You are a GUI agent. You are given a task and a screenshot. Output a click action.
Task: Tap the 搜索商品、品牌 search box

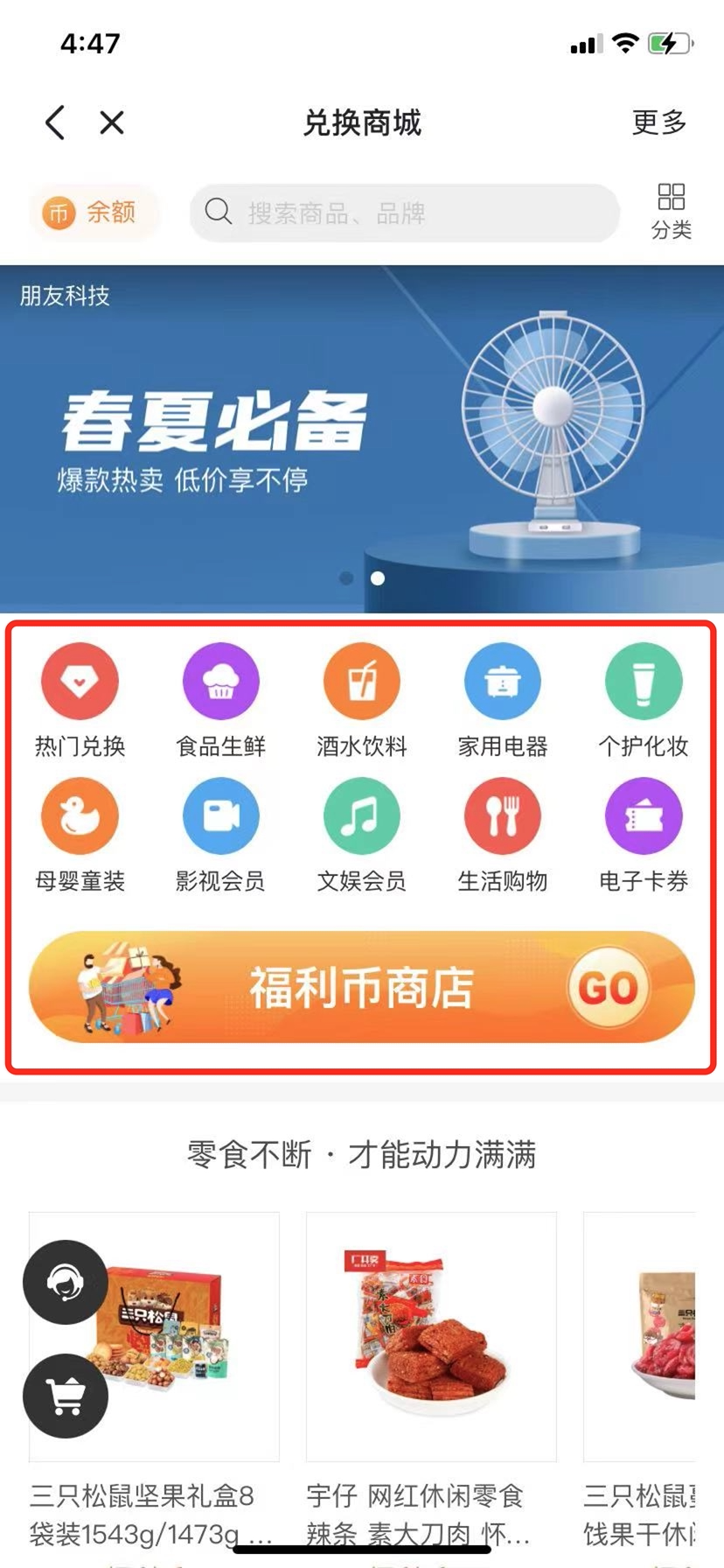(x=404, y=213)
